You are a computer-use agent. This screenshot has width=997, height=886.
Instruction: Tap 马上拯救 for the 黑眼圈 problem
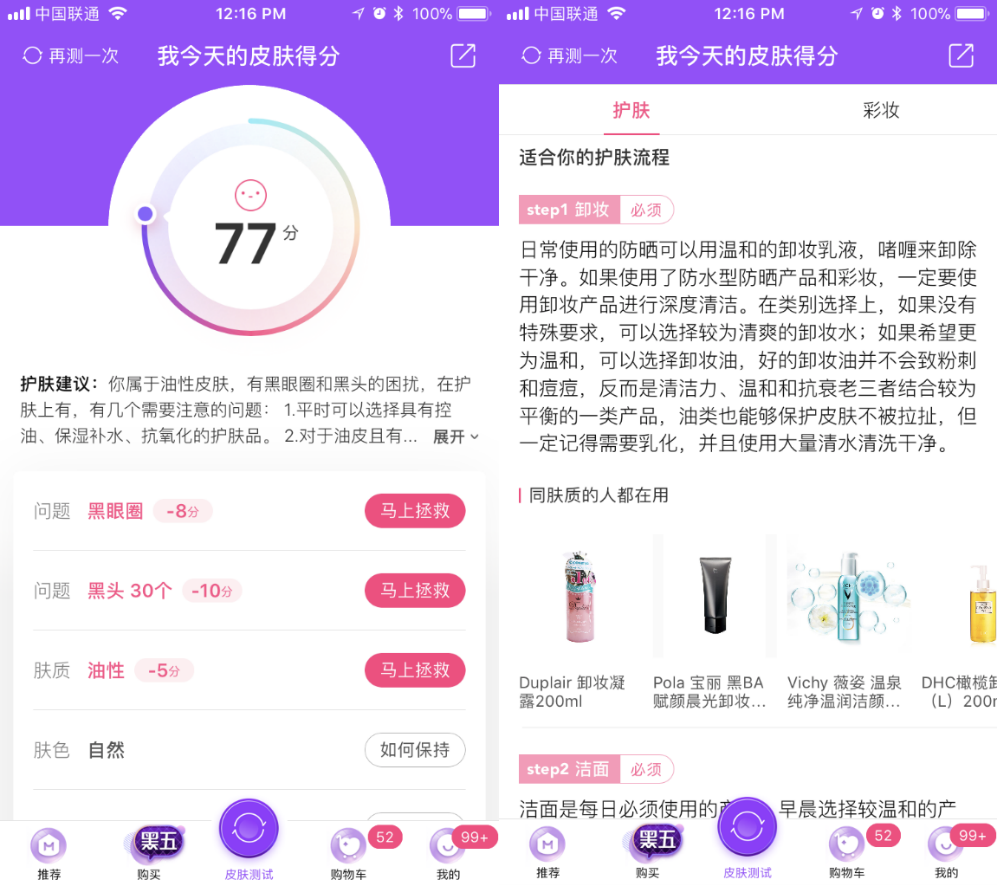coord(414,511)
